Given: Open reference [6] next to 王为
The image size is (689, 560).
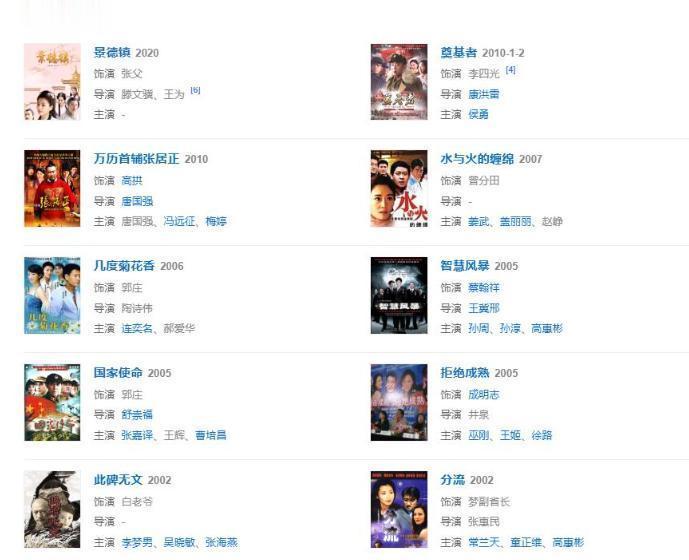Looking at the screenshot, I should [x=195, y=90].
